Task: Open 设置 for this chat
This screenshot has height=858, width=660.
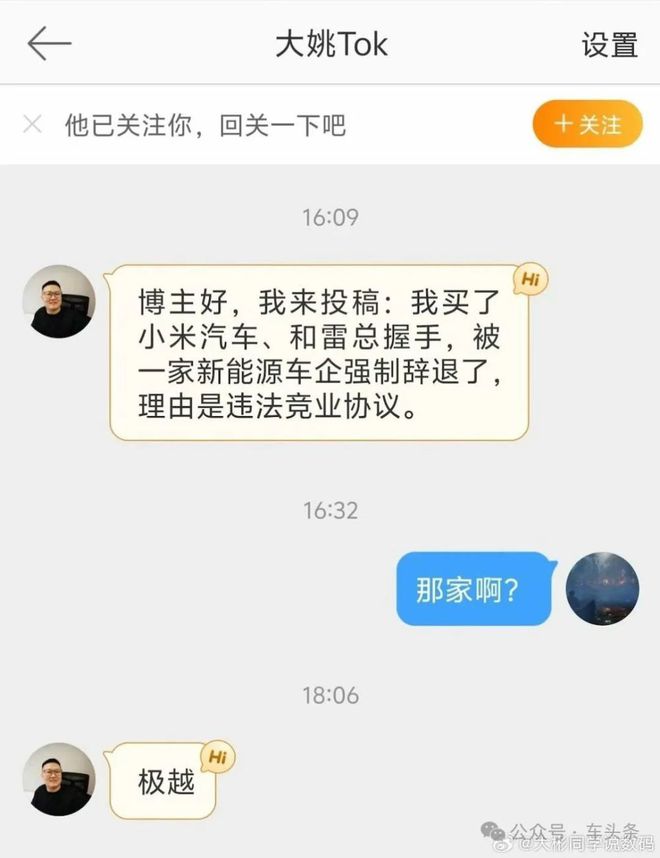Action: tap(609, 45)
